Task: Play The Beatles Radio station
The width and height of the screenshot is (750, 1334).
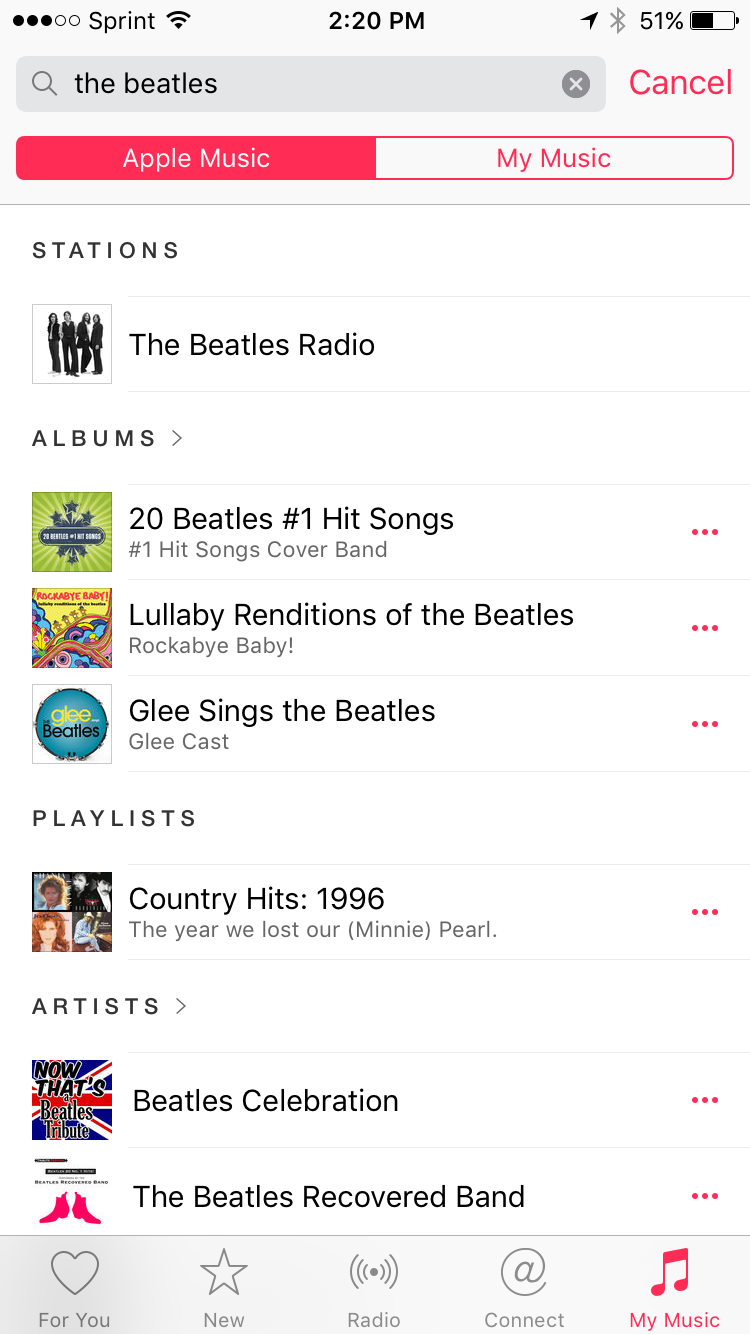Action: [375, 344]
